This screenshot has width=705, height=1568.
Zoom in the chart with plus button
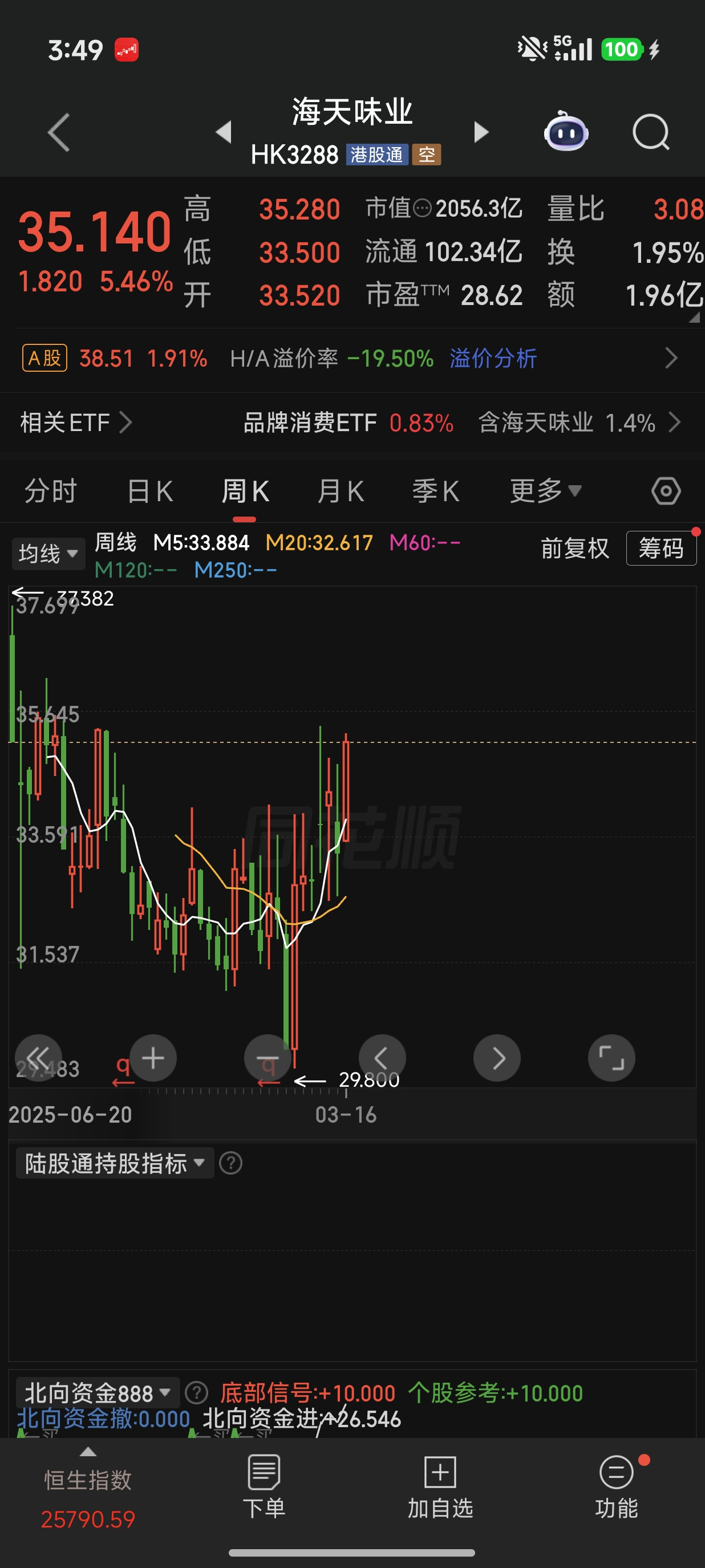tap(153, 1058)
